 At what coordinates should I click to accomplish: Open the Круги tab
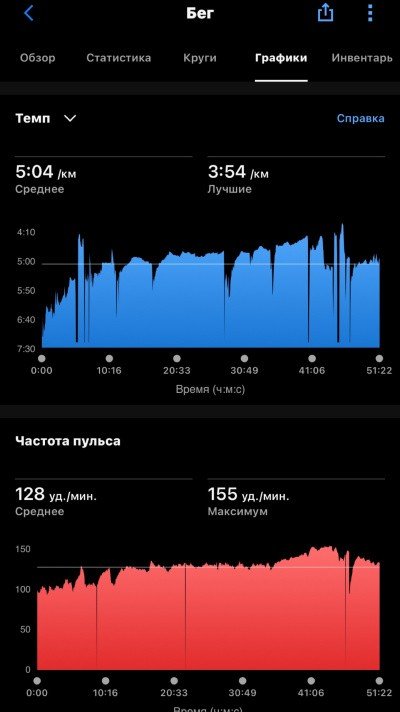pyautogui.click(x=200, y=58)
